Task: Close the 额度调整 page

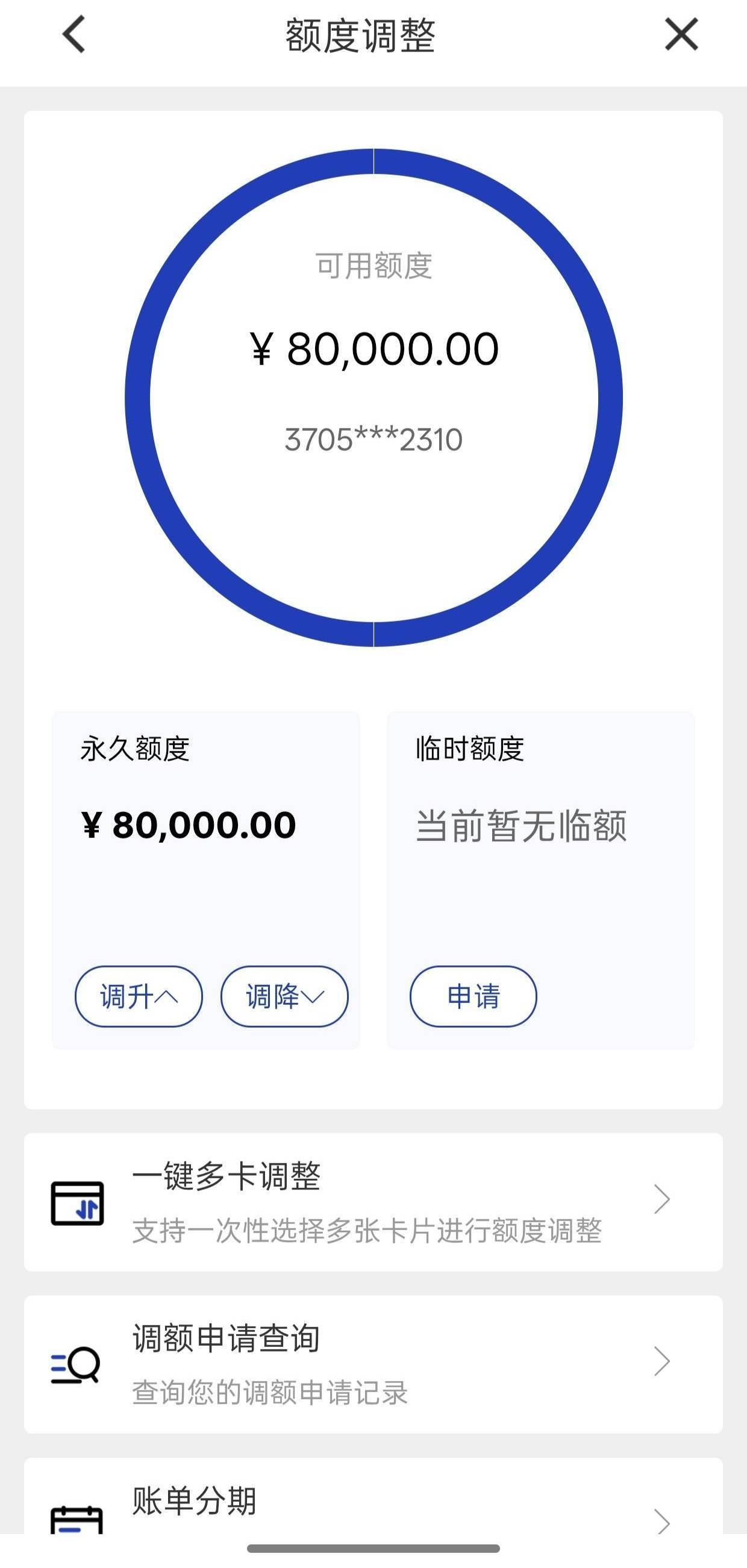Action: 681,34
